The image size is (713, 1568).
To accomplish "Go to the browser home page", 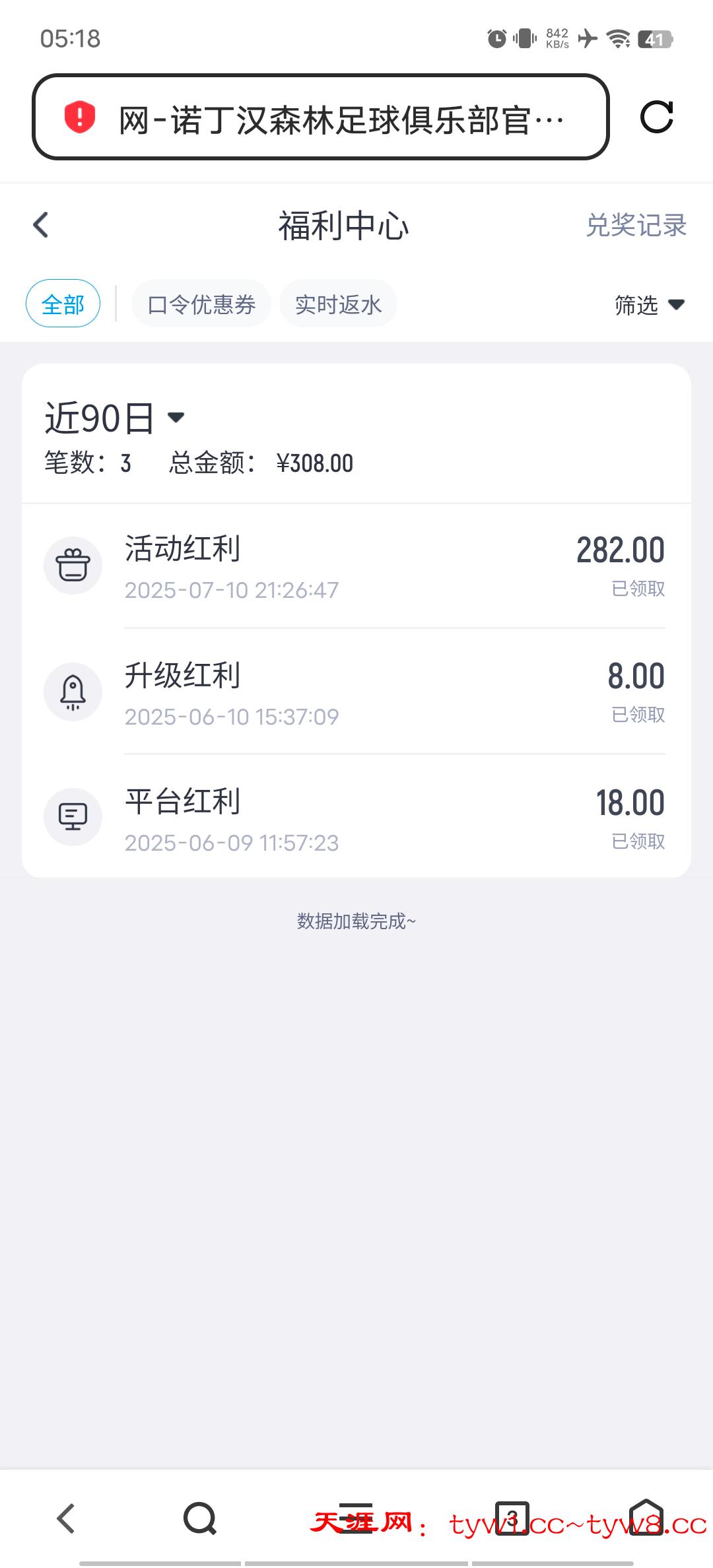I will (x=646, y=1517).
